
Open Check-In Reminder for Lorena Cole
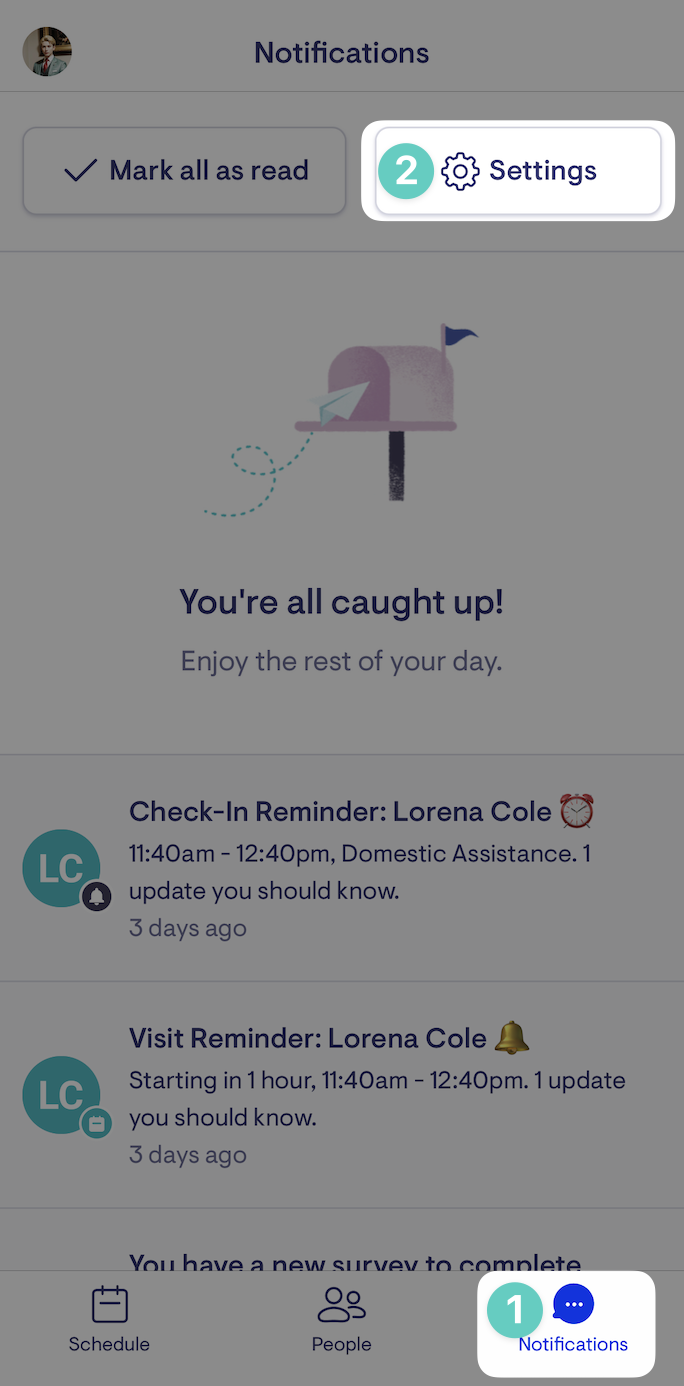342,868
